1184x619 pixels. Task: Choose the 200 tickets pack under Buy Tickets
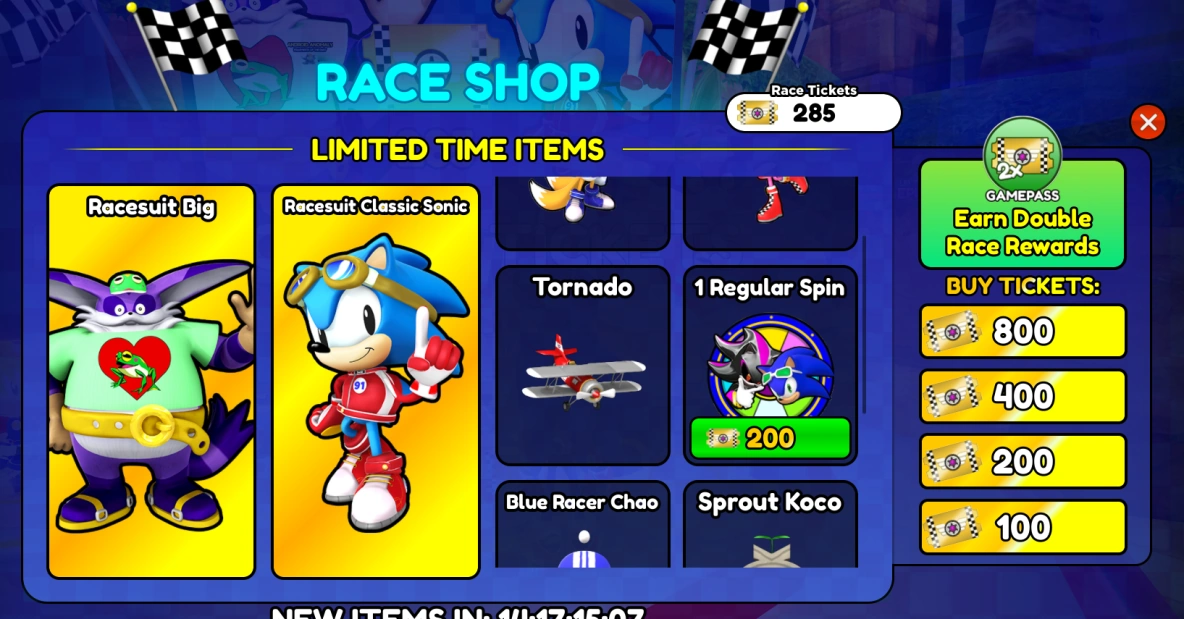(x=1022, y=462)
